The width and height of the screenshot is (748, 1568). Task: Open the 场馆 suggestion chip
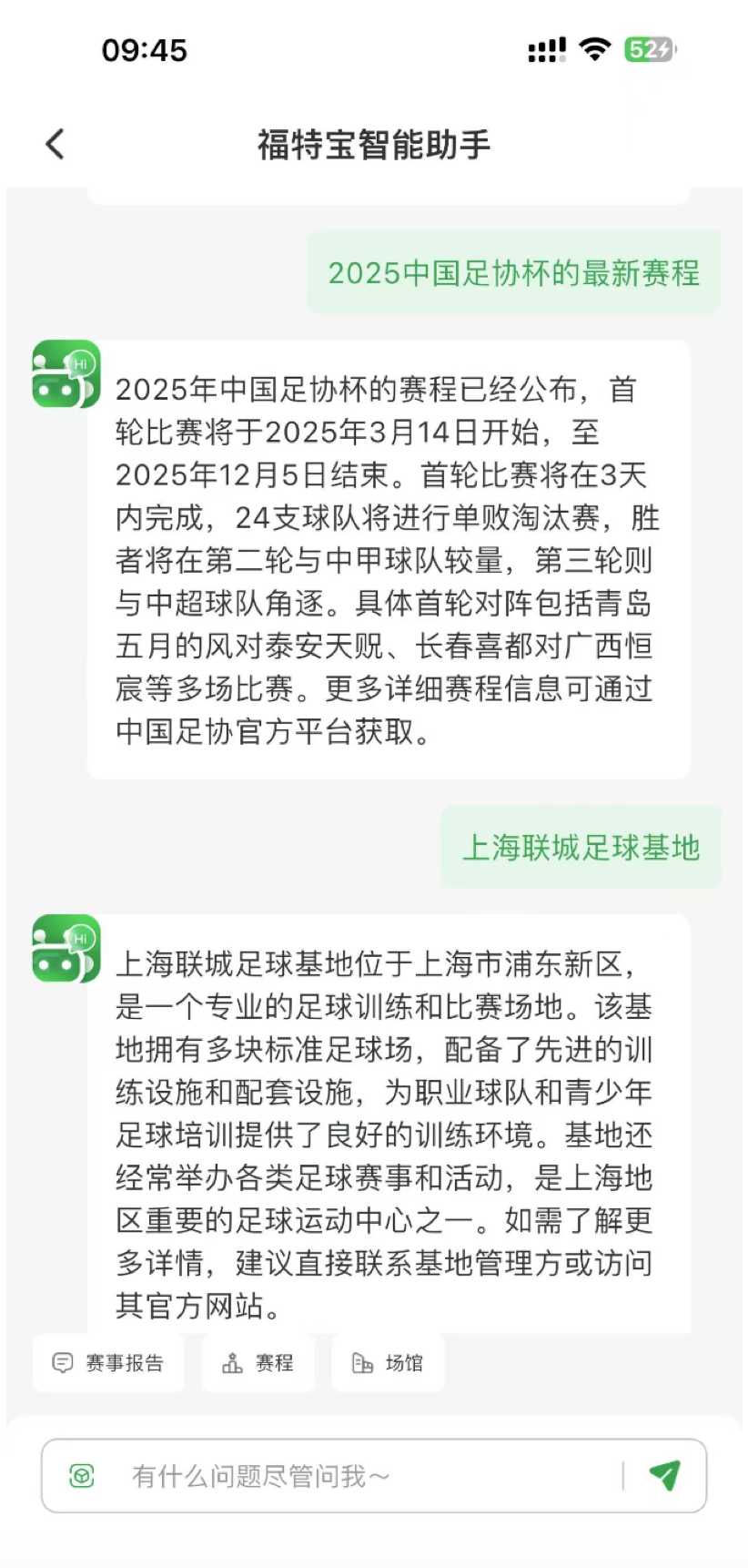(x=389, y=1363)
